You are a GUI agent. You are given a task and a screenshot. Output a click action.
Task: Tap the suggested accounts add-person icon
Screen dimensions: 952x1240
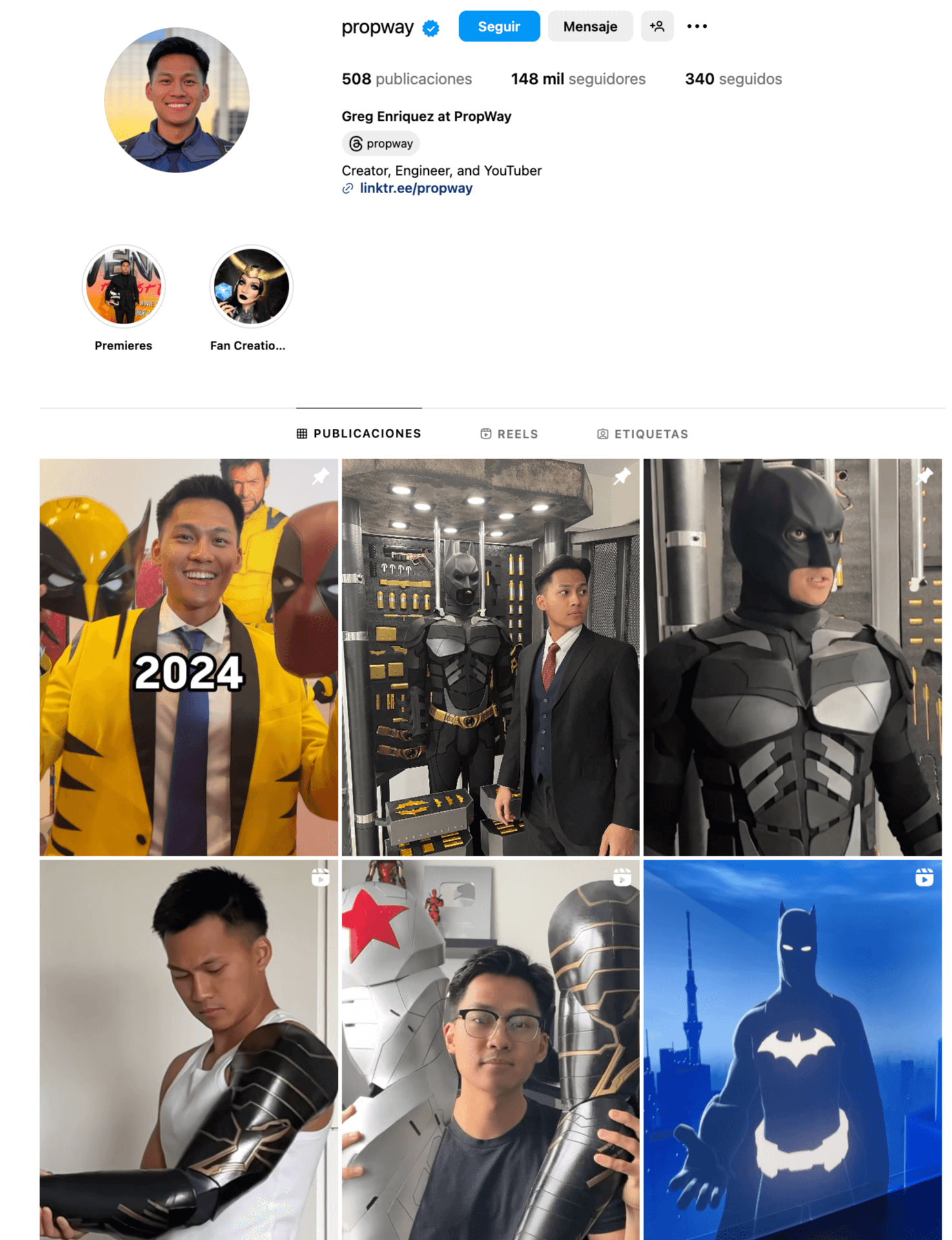tap(657, 26)
